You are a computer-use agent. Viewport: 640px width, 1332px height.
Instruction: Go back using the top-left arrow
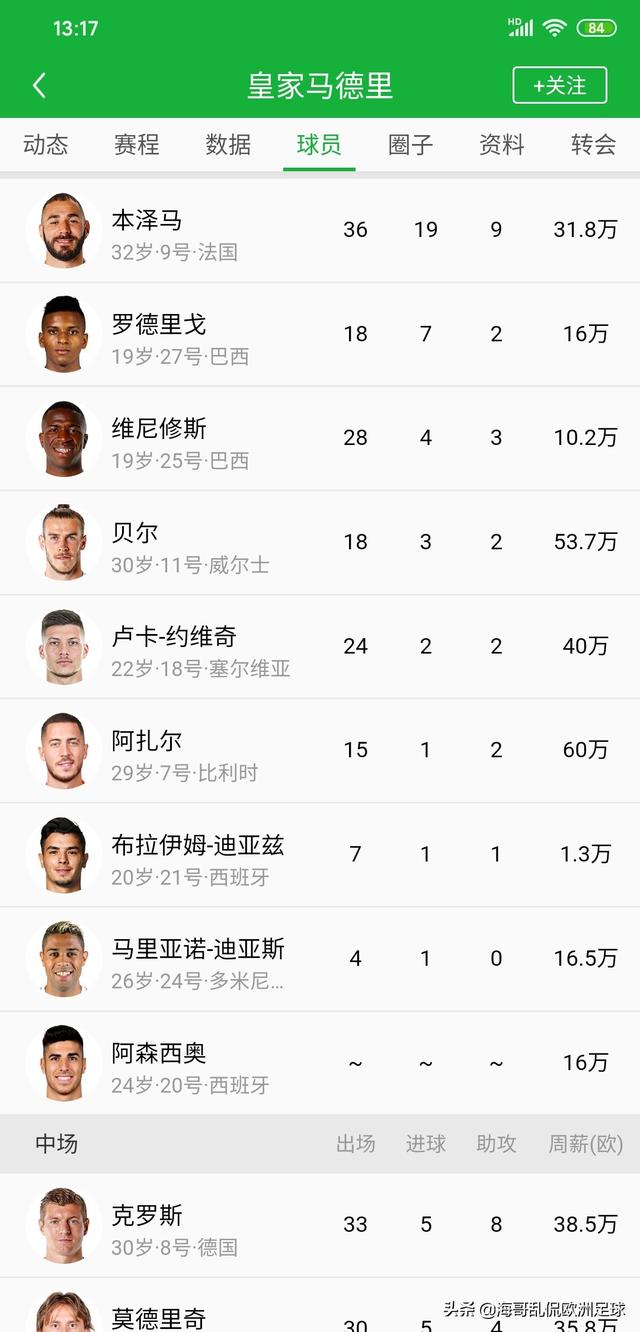(x=40, y=86)
